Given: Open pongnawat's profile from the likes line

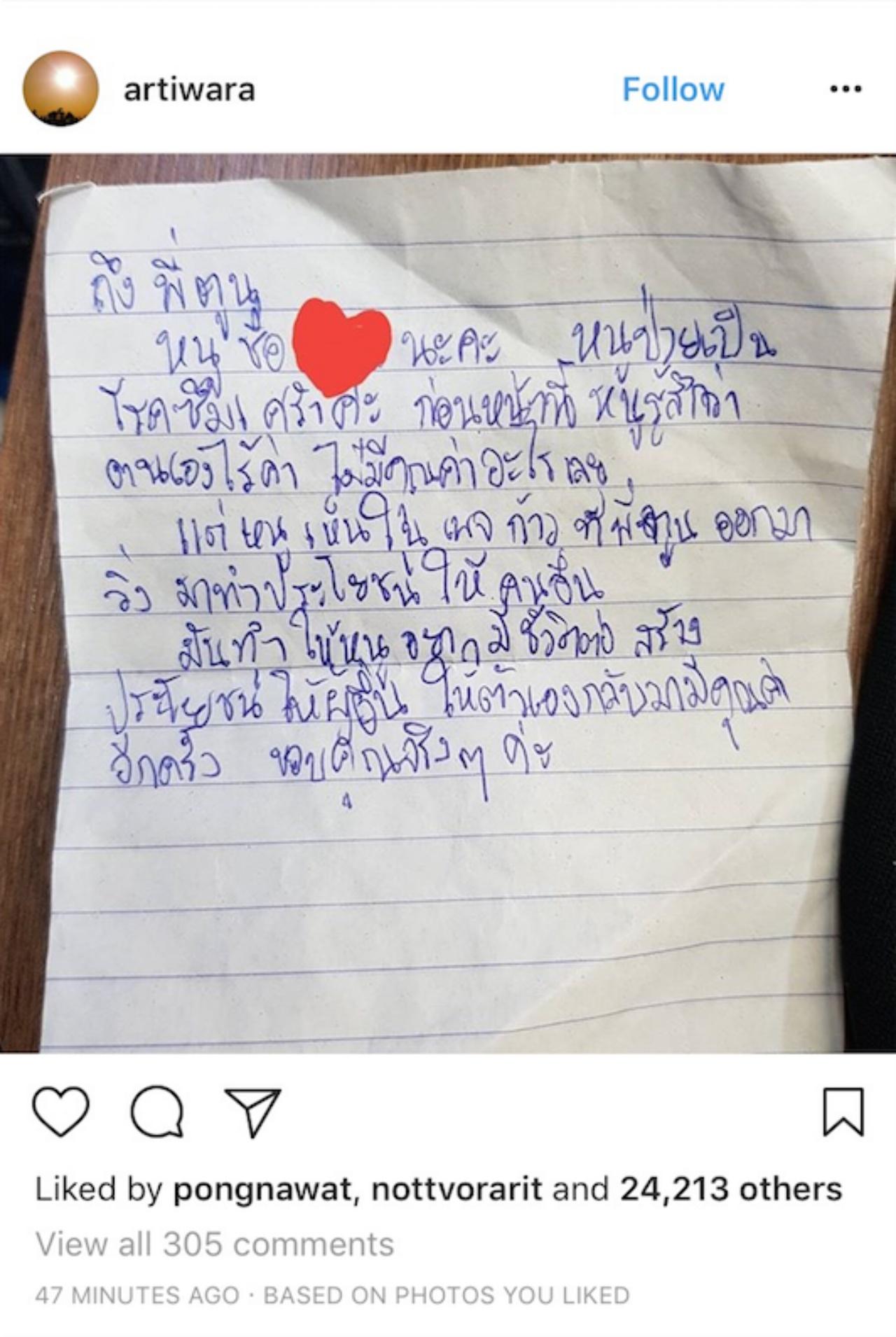Looking at the screenshot, I should click(x=262, y=1189).
